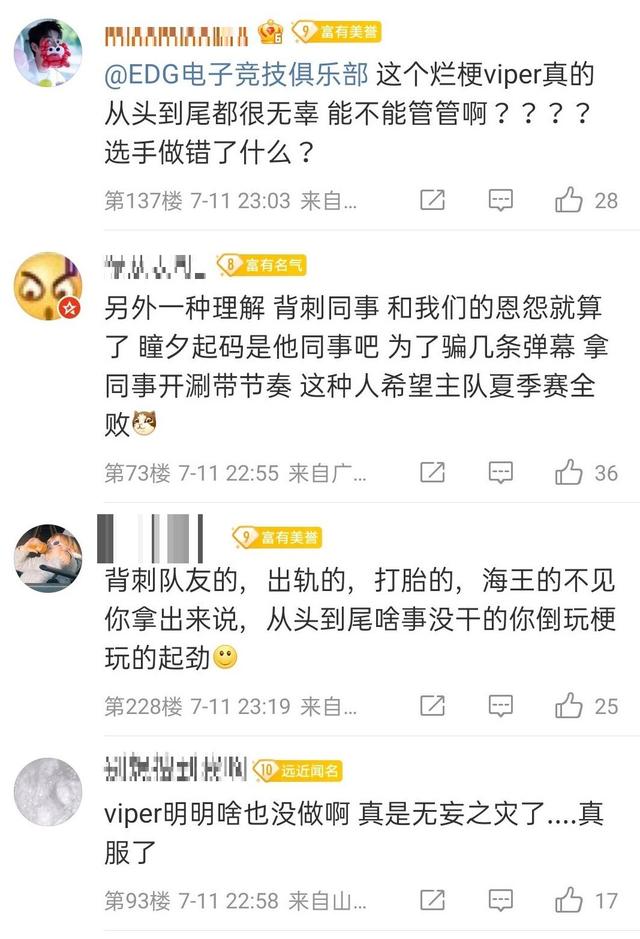Open avatar of the 第228楼 commenter
640x939 pixels.
[47, 556]
